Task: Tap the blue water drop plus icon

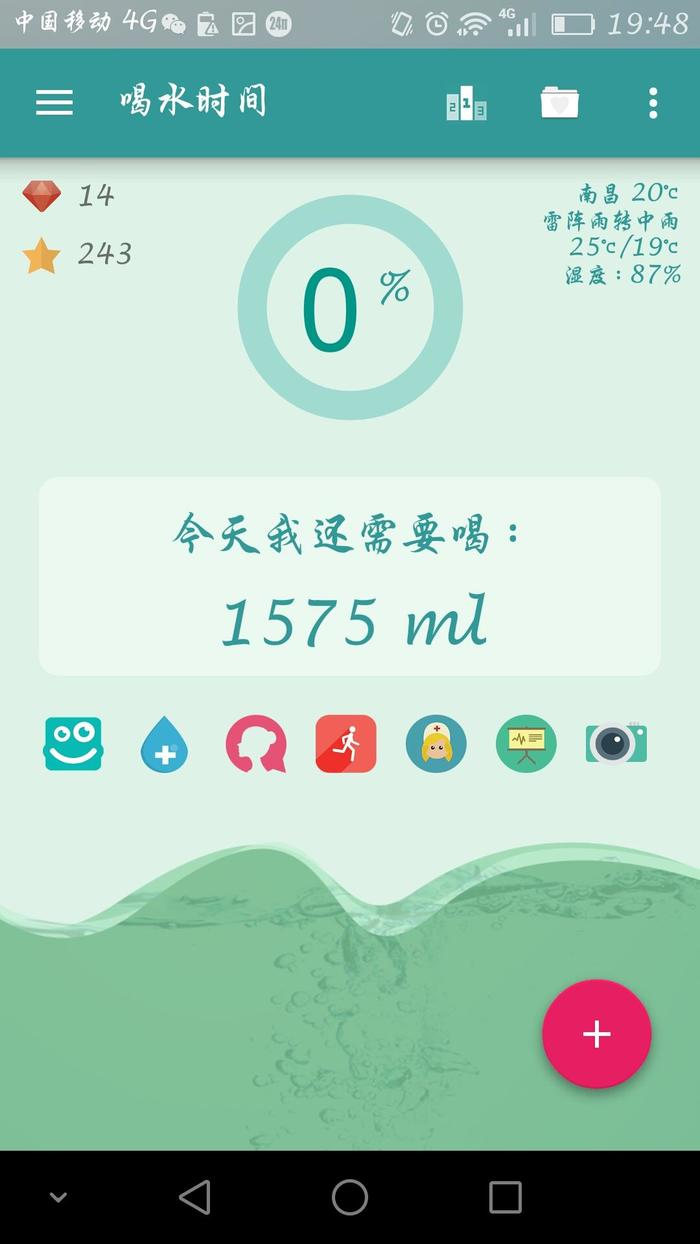Action: pyautogui.click(x=164, y=745)
